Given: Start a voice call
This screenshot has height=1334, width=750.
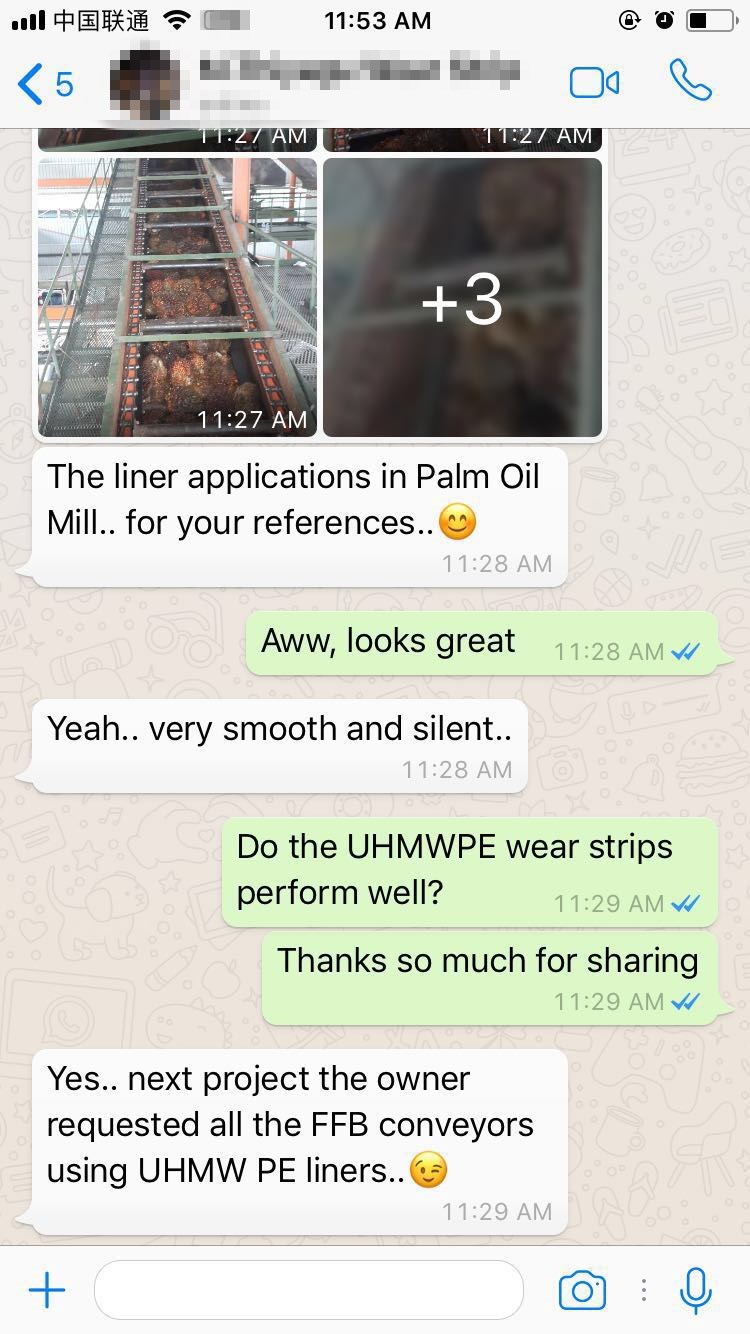Looking at the screenshot, I should point(690,81).
